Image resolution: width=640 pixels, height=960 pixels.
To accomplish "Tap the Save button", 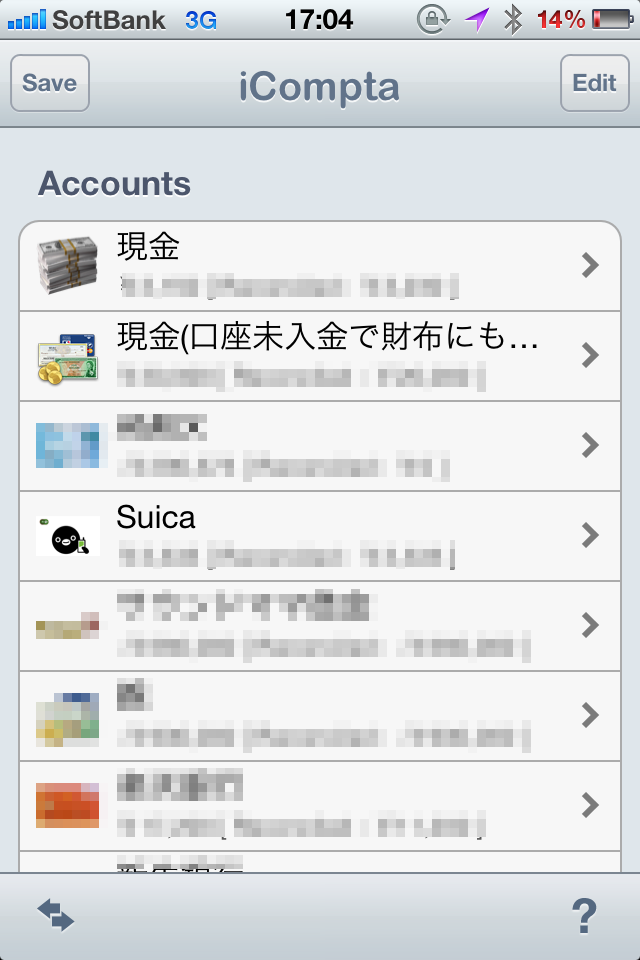I will pyautogui.click(x=50, y=83).
